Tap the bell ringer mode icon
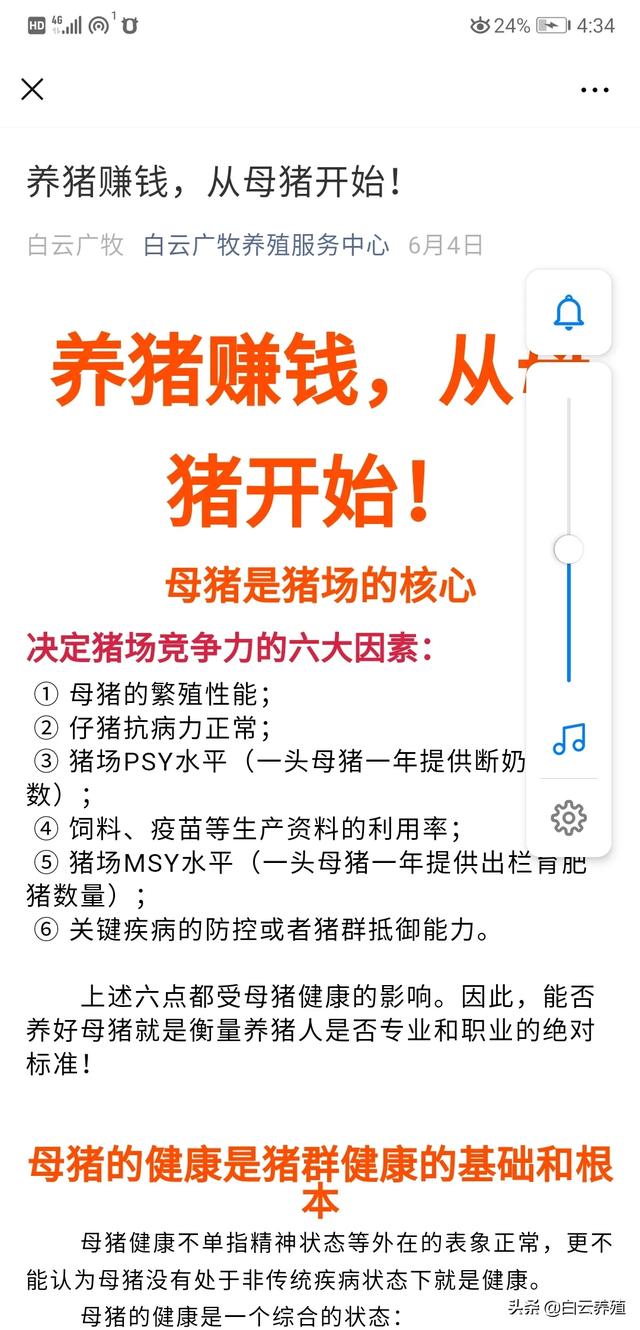 click(x=569, y=312)
